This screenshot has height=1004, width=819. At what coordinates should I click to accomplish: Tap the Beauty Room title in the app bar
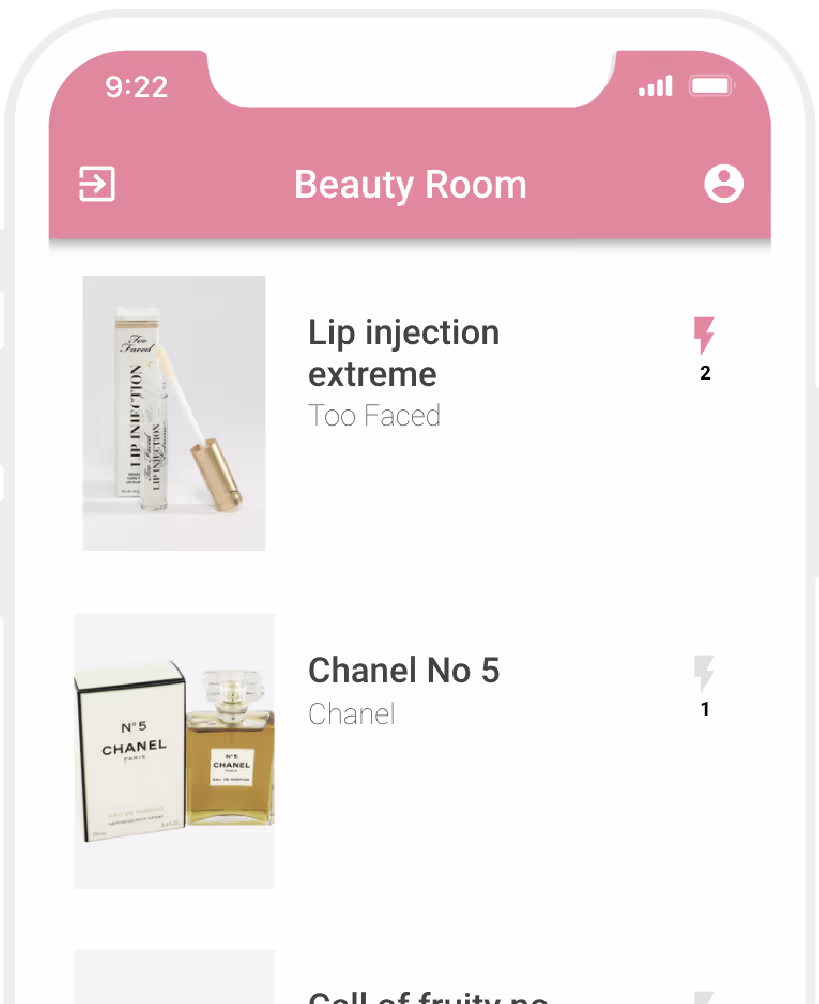[410, 184]
